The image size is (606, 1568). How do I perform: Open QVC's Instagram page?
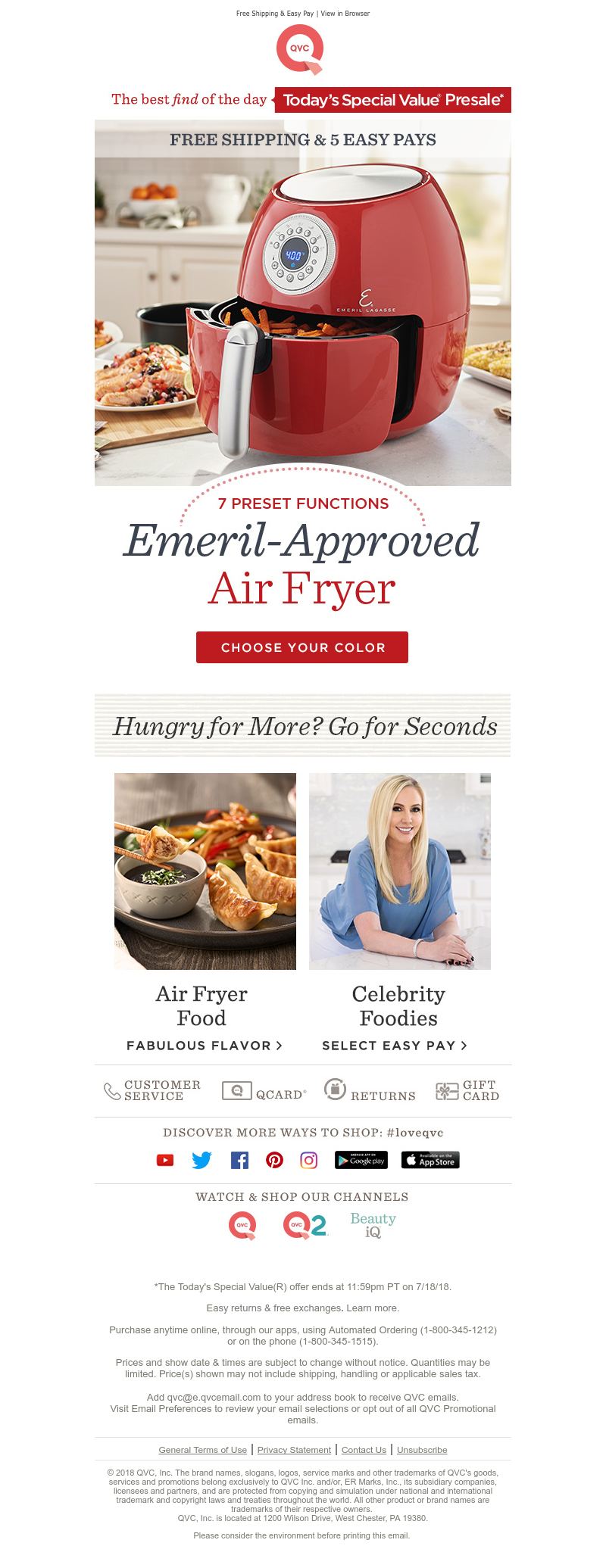[x=309, y=1160]
